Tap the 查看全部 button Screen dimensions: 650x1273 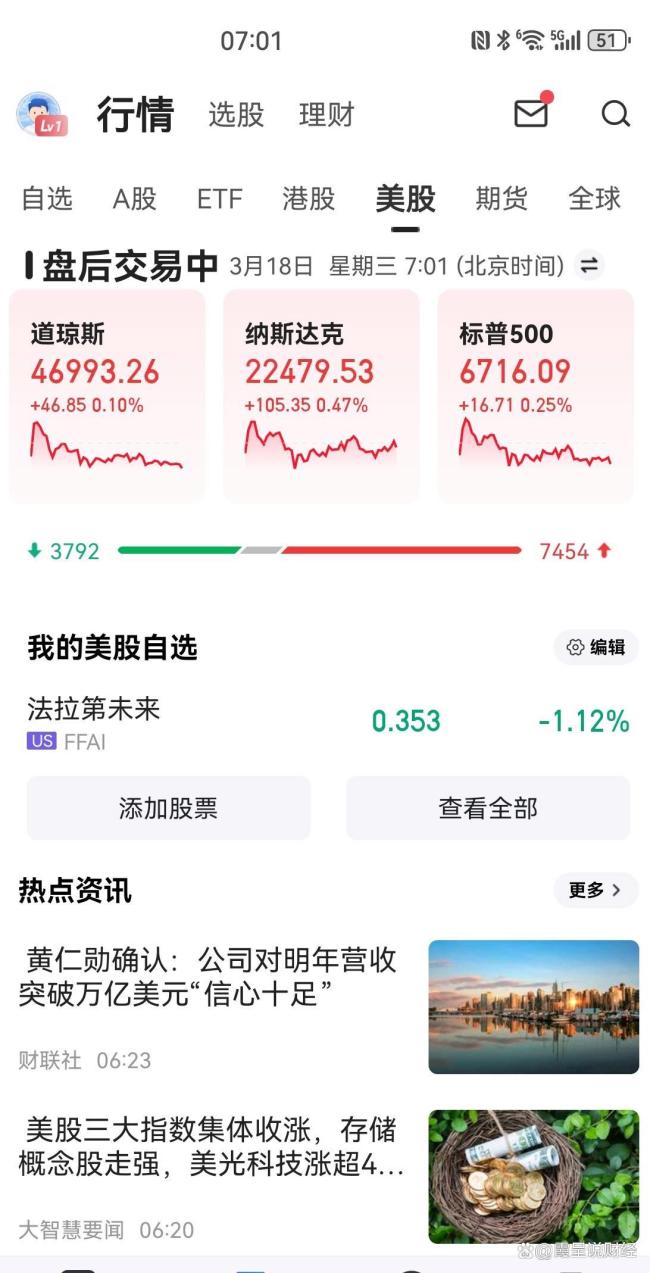tap(488, 808)
